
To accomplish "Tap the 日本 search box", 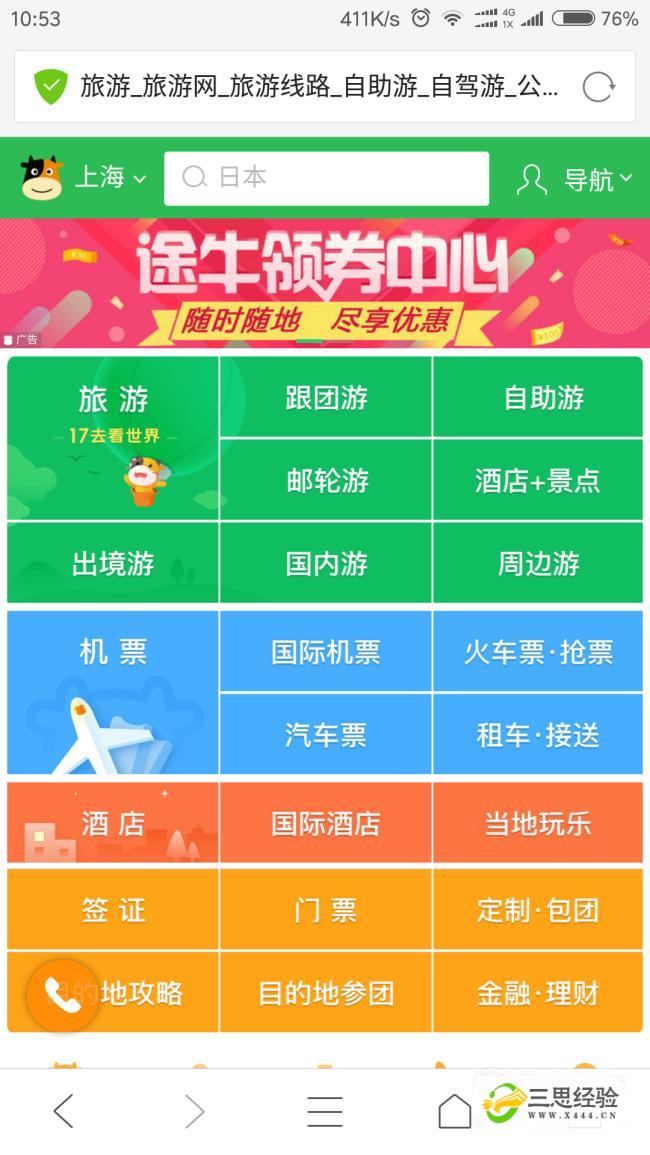I will pyautogui.click(x=326, y=178).
